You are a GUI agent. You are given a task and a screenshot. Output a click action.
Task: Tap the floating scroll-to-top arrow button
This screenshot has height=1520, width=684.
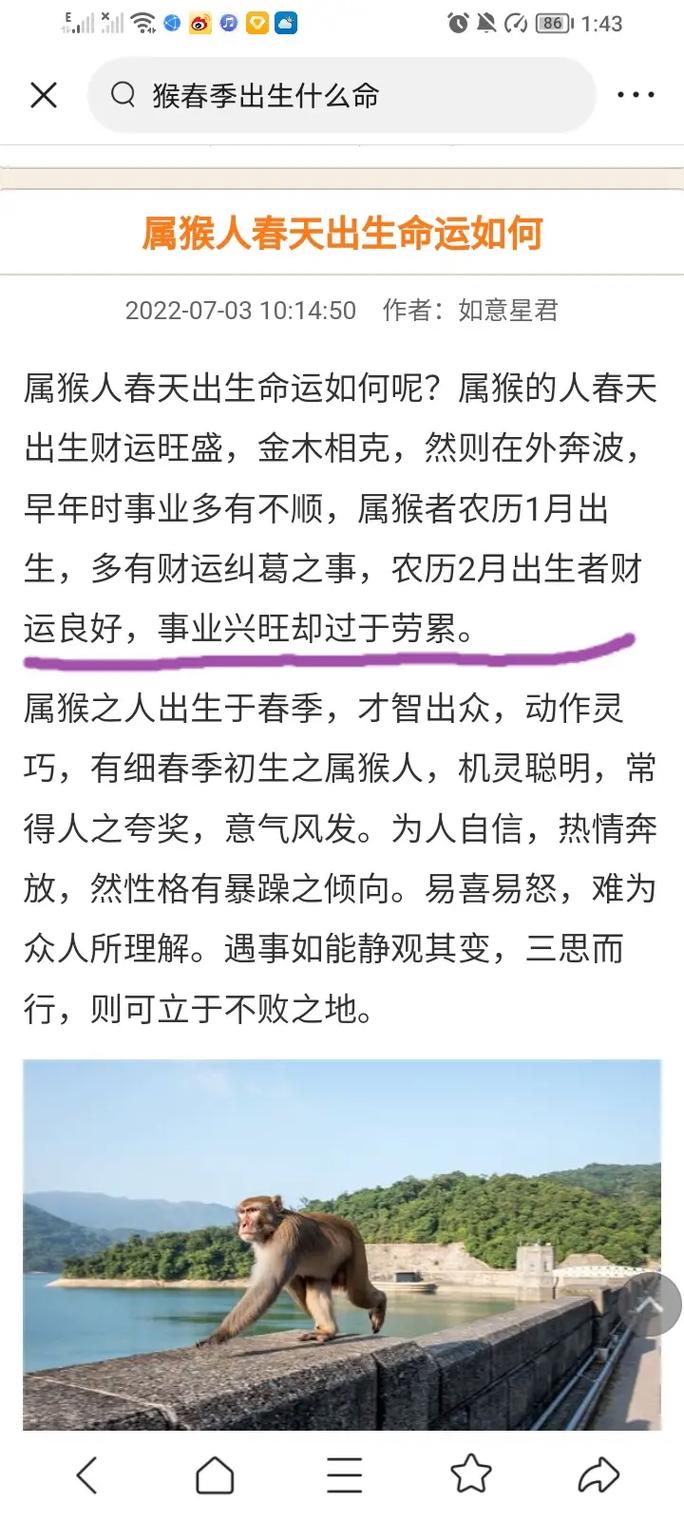click(649, 1304)
